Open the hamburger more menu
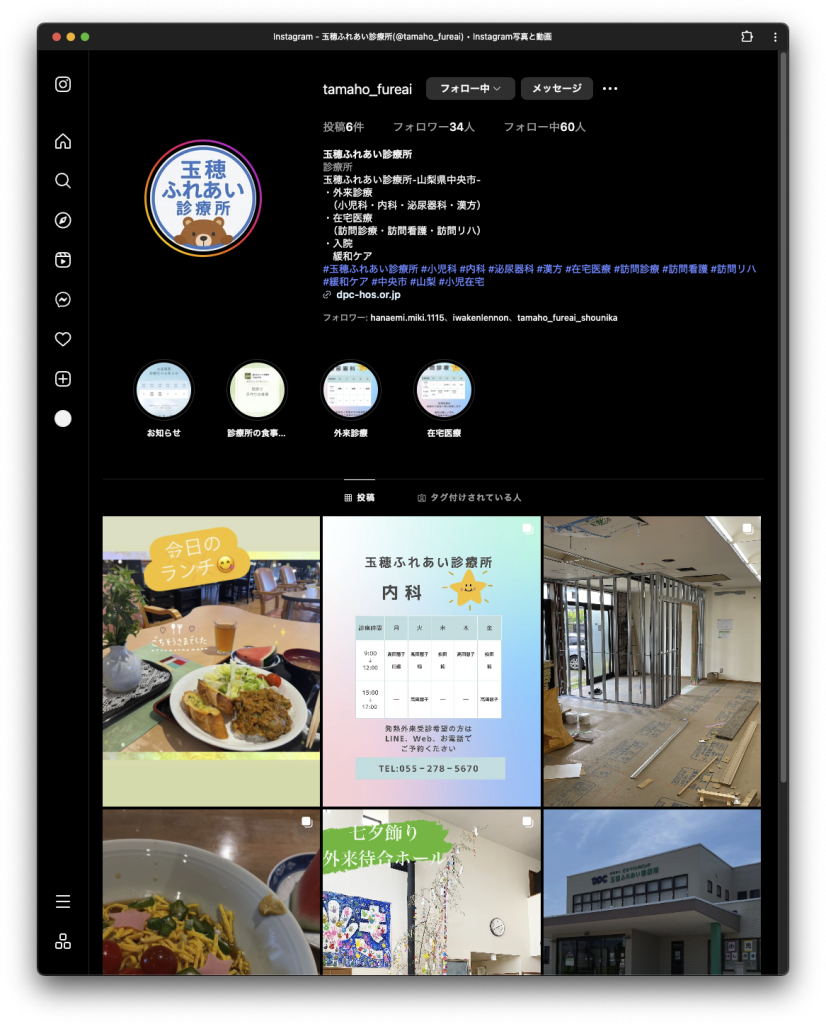826x1024 pixels. (63, 901)
